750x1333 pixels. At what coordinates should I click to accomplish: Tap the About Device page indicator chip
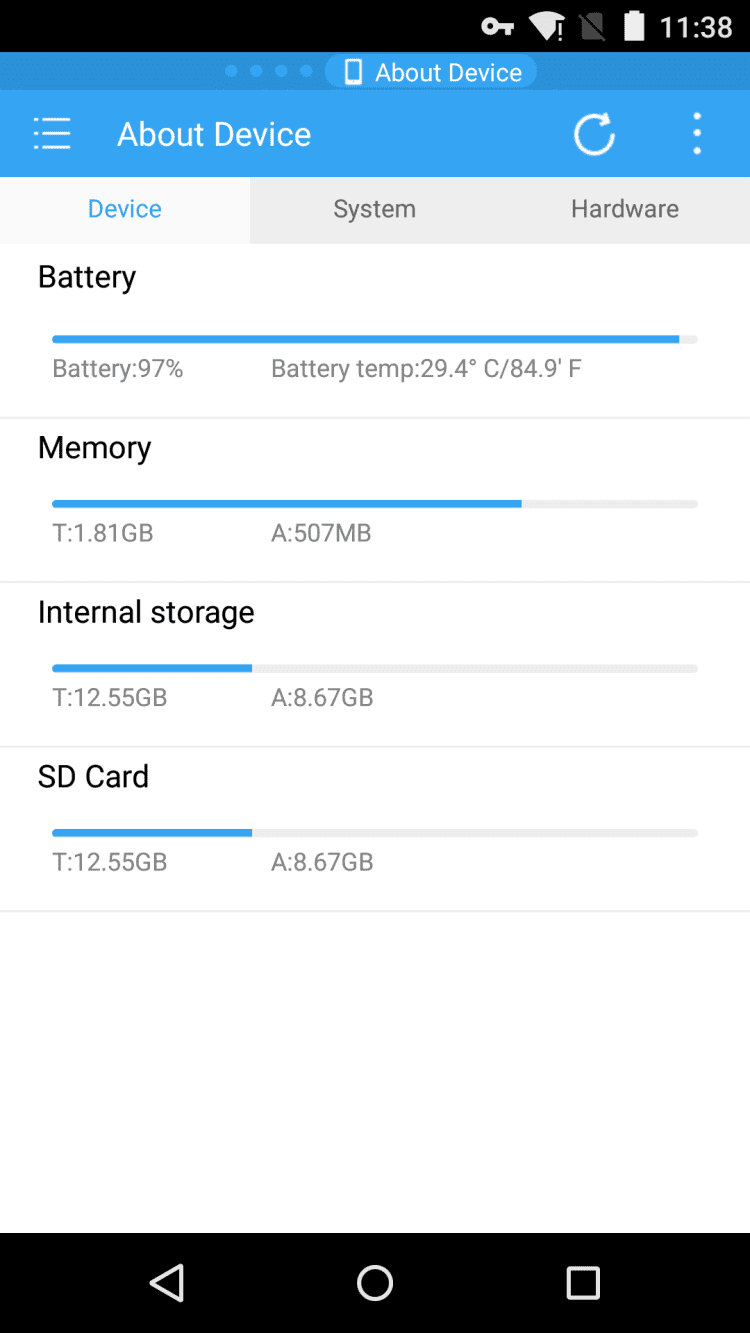(x=431, y=72)
